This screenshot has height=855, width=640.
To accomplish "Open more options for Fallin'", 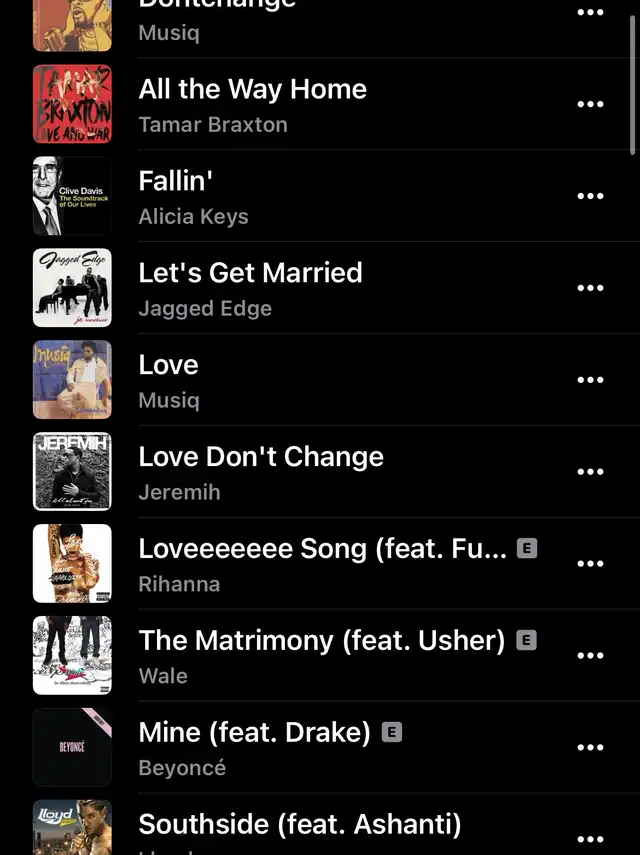I will [590, 196].
